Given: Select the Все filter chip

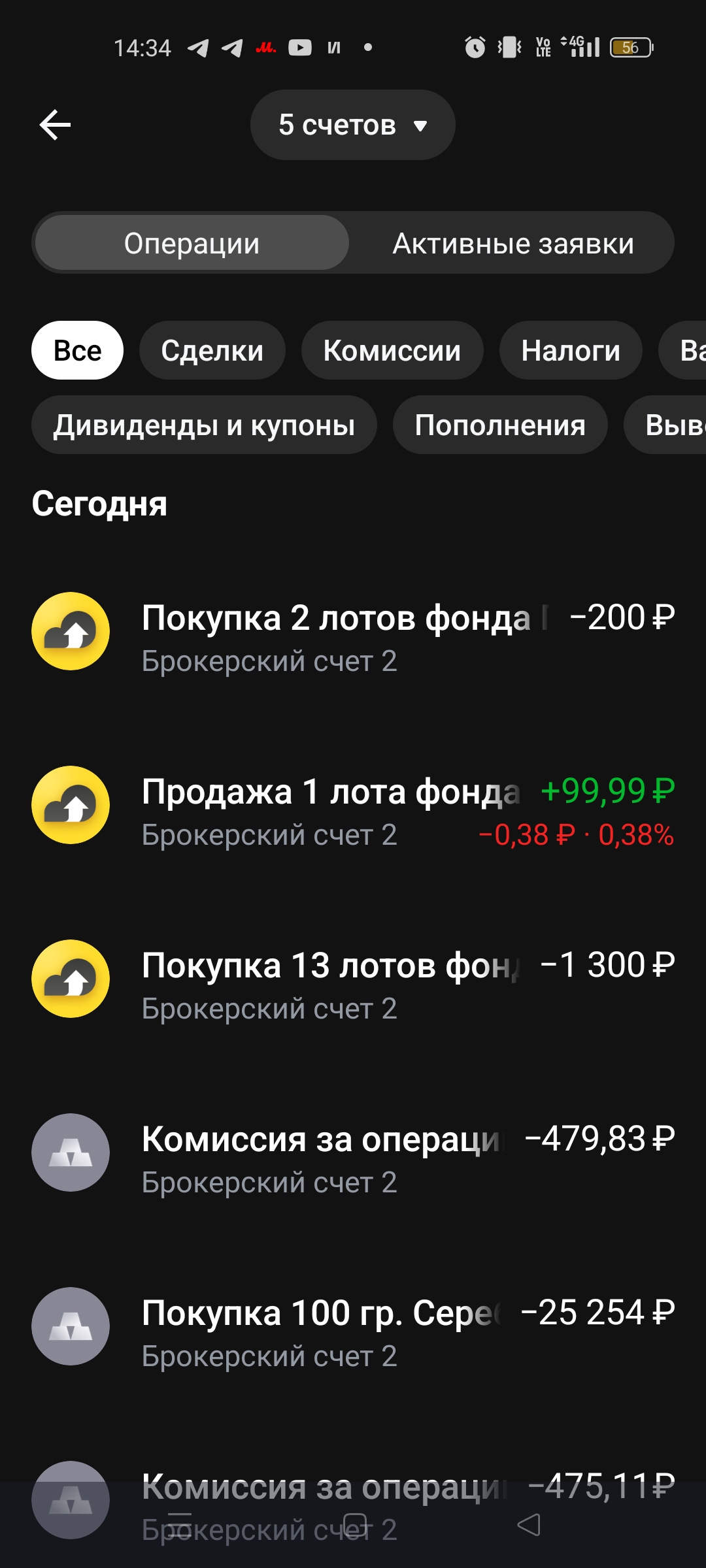Looking at the screenshot, I should [x=77, y=351].
